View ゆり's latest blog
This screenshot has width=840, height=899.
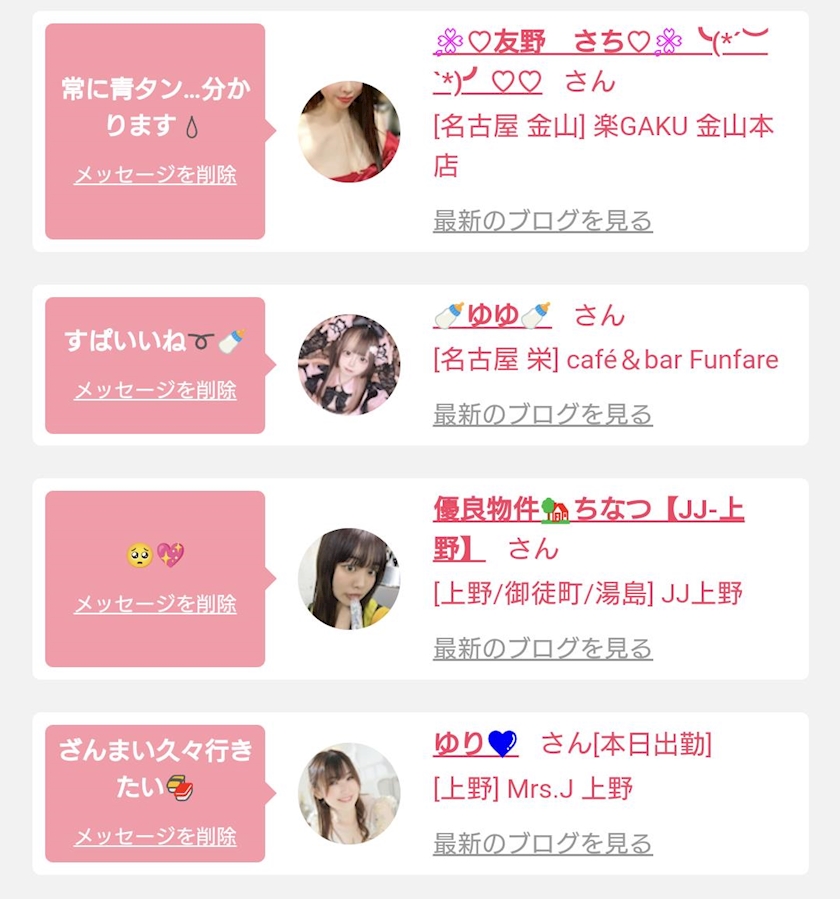542,844
